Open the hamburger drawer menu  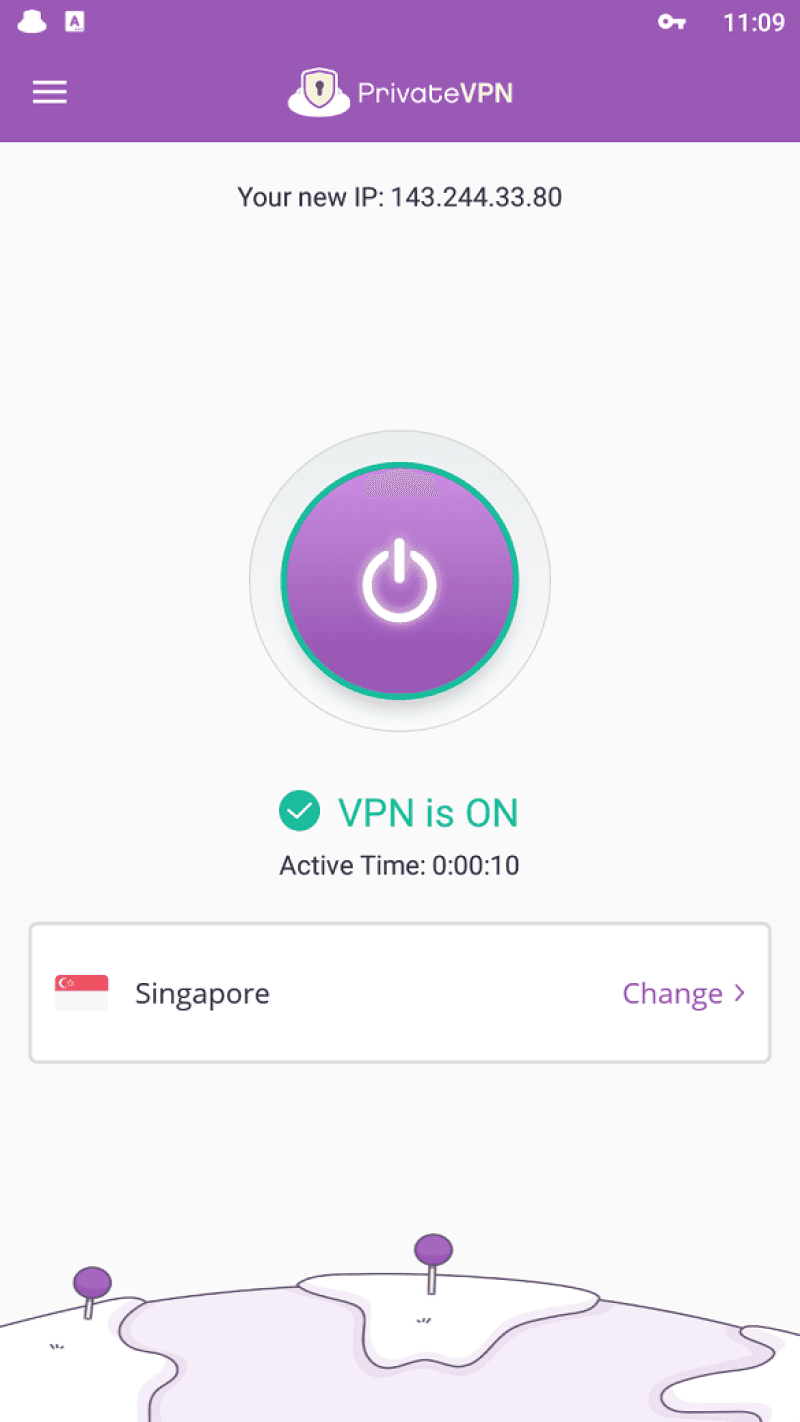coord(49,92)
